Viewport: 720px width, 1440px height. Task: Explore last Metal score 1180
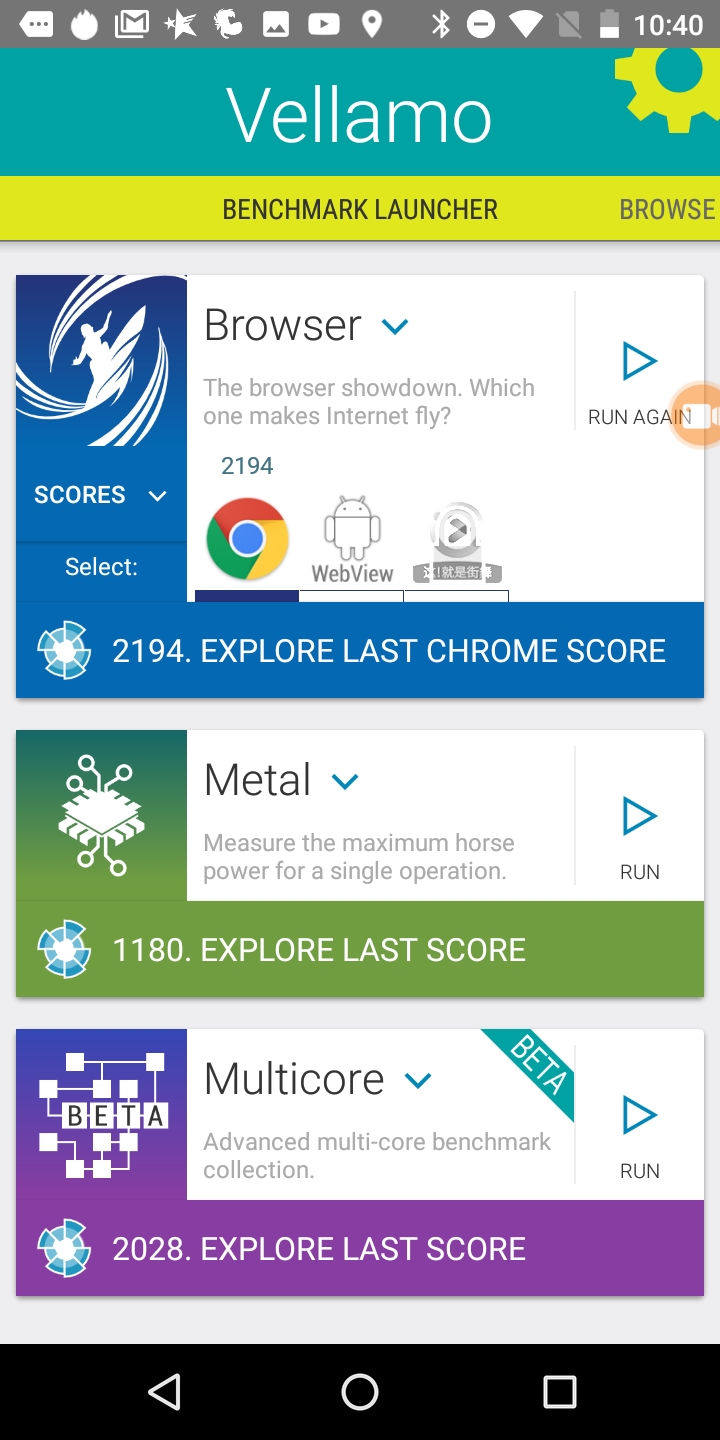[360, 949]
